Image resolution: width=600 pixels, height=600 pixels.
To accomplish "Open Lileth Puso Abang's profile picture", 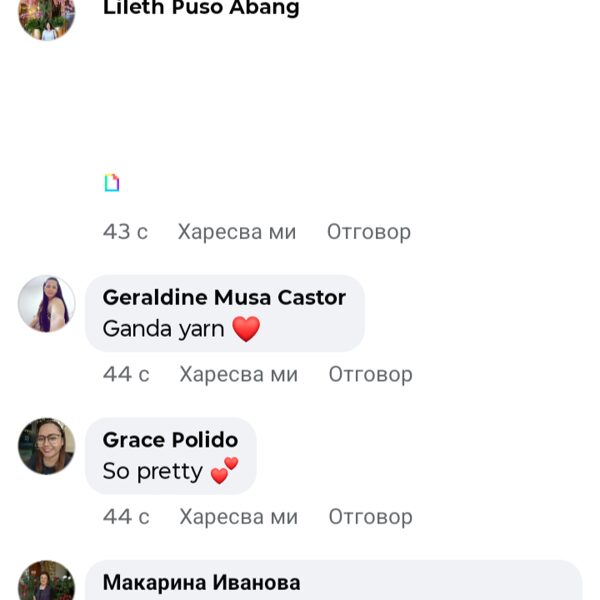I will 46,16.
